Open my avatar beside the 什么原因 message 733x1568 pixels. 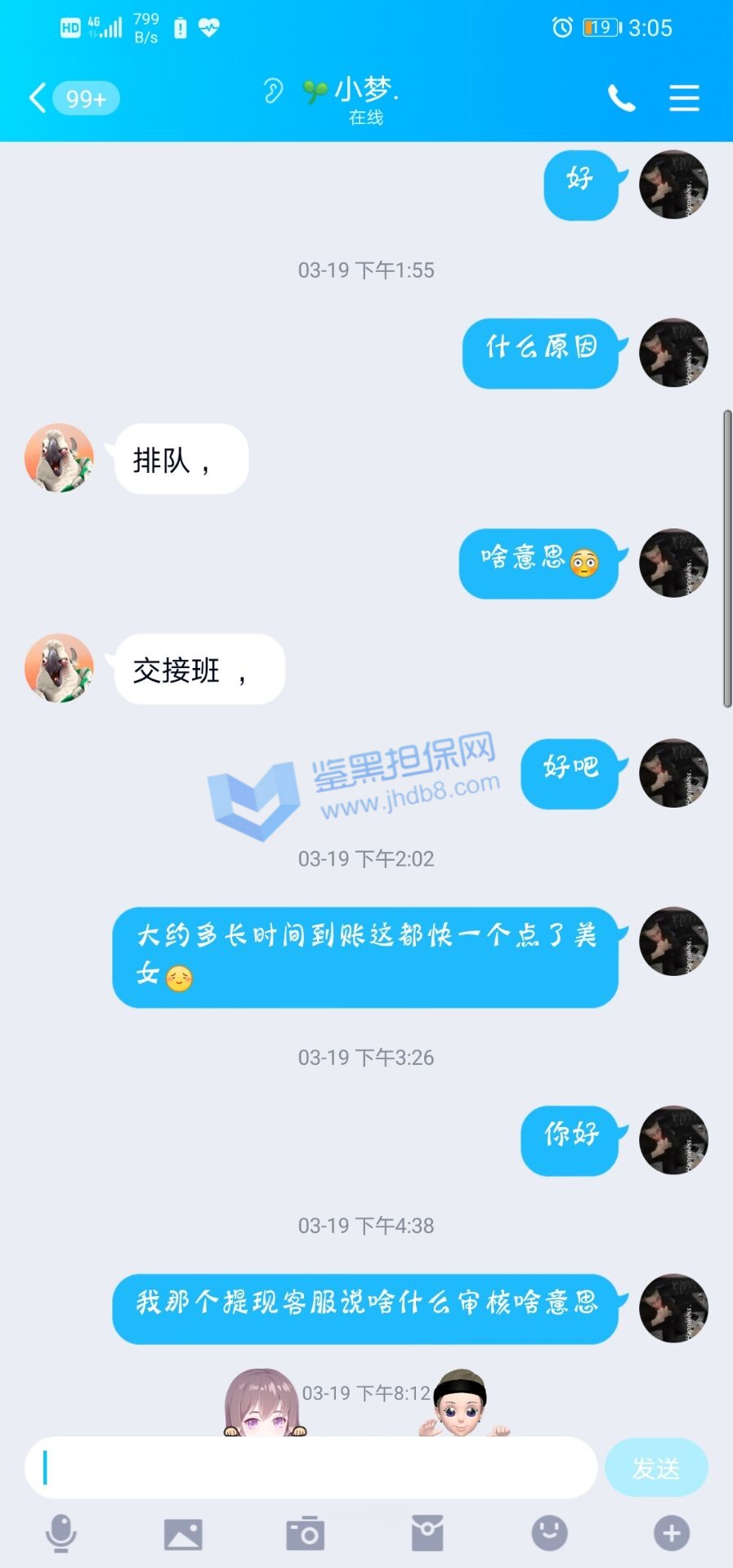(x=673, y=353)
